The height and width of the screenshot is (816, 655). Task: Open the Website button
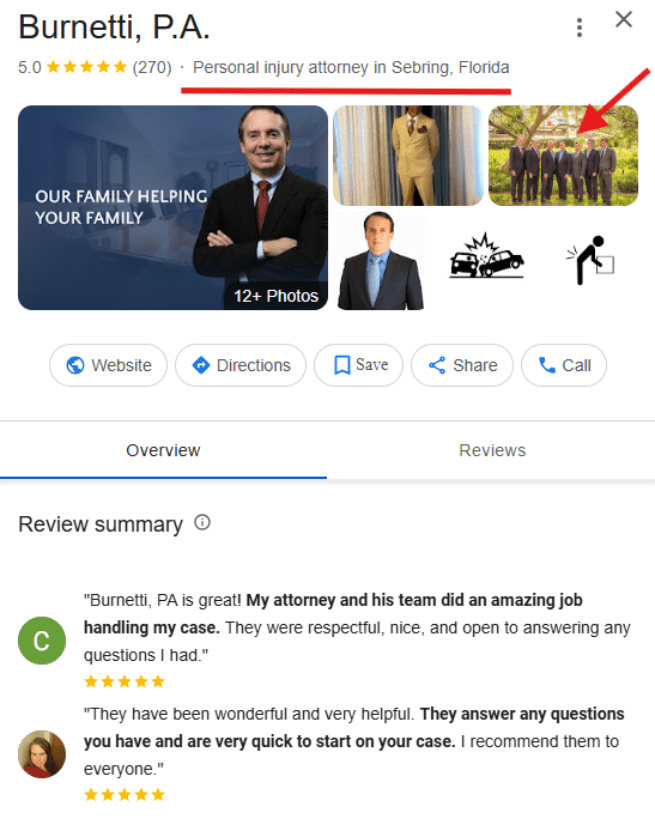pos(108,365)
